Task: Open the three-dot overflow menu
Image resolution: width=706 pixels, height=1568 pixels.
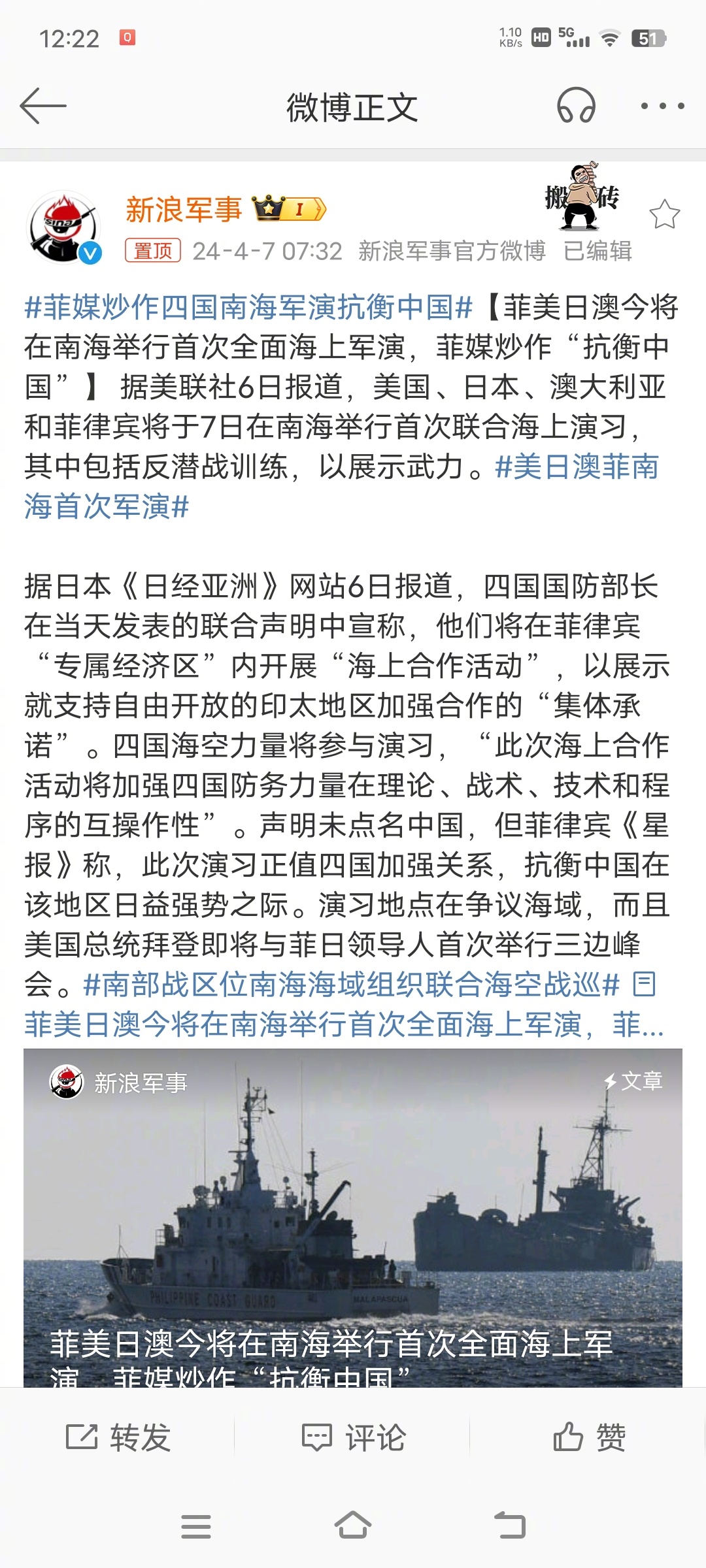Action: coord(662,106)
